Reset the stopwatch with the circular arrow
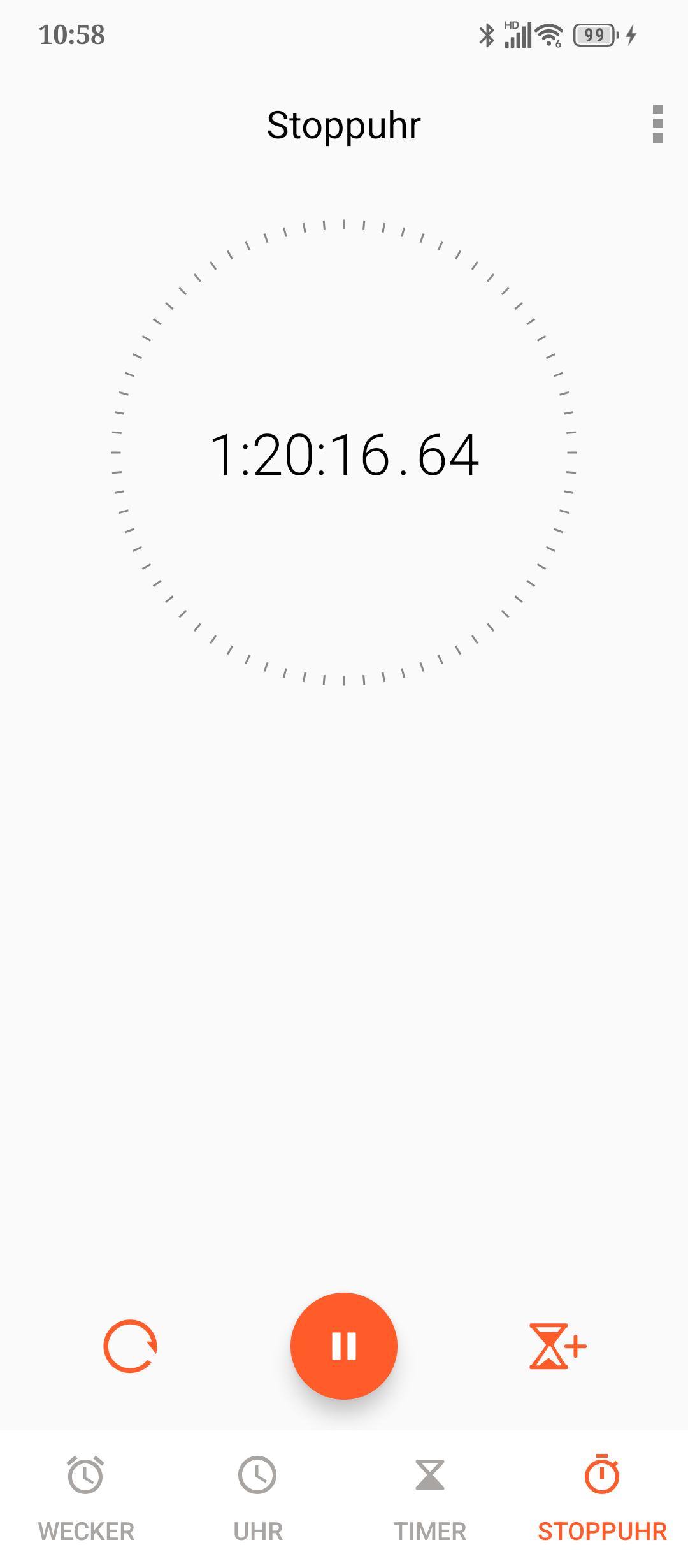The width and height of the screenshot is (688, 1568). click(x=130, y=1346)
